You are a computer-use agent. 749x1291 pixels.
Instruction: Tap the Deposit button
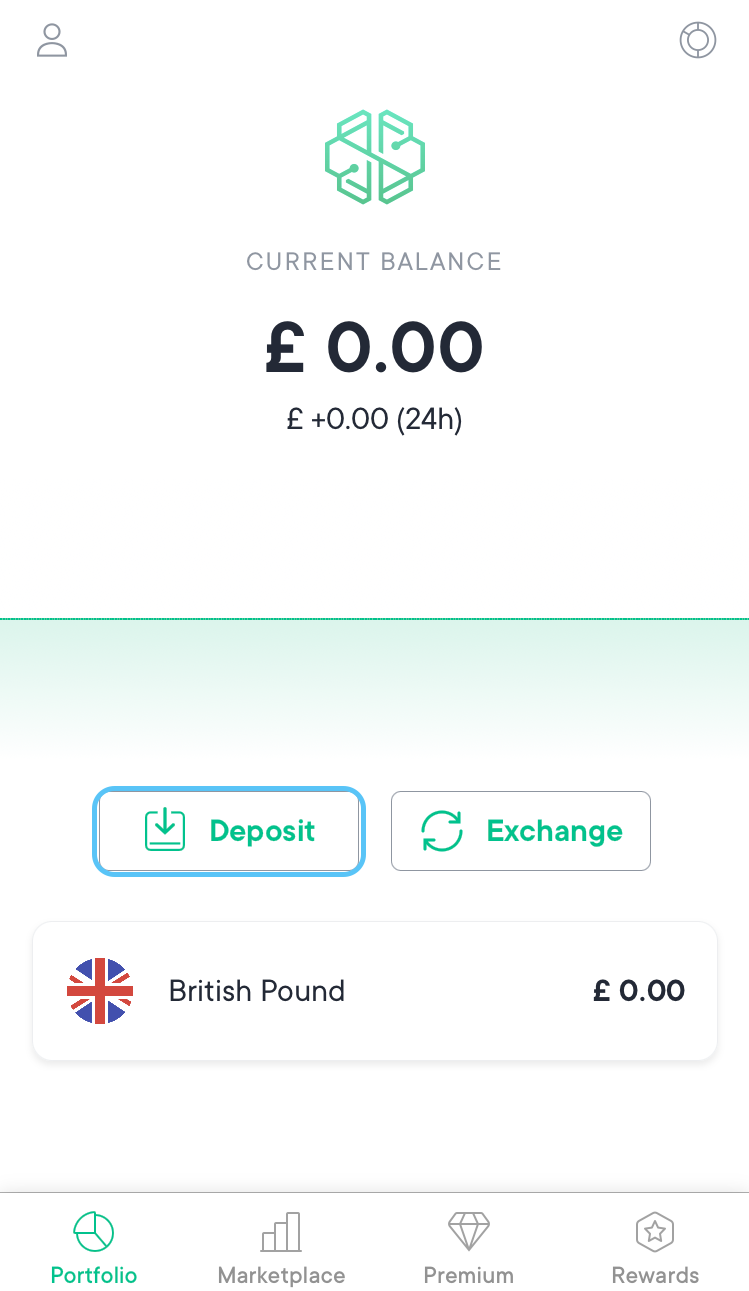[x=229, y=831]
